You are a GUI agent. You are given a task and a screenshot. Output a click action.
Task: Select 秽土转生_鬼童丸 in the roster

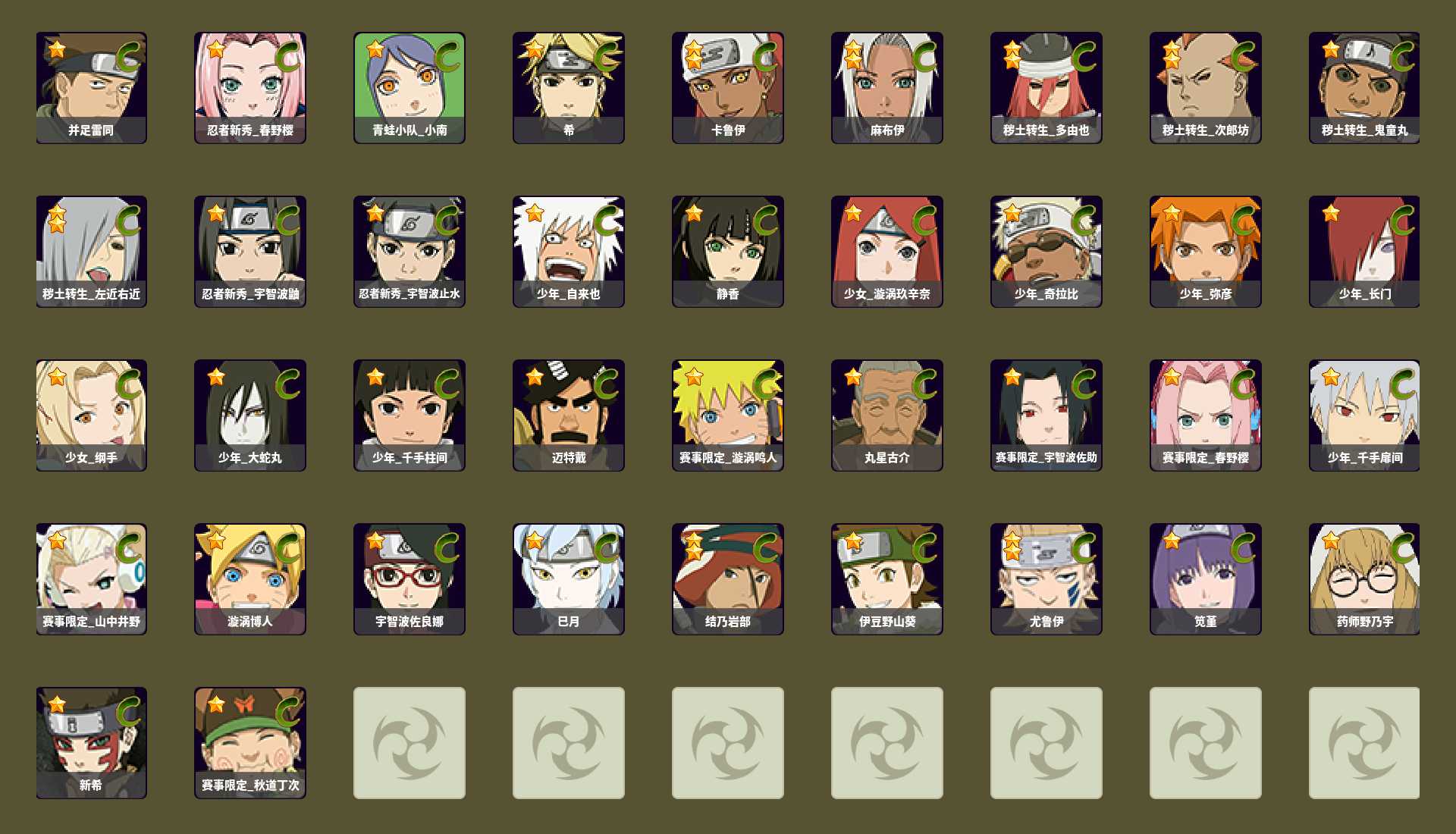[x=1364, y=87]
